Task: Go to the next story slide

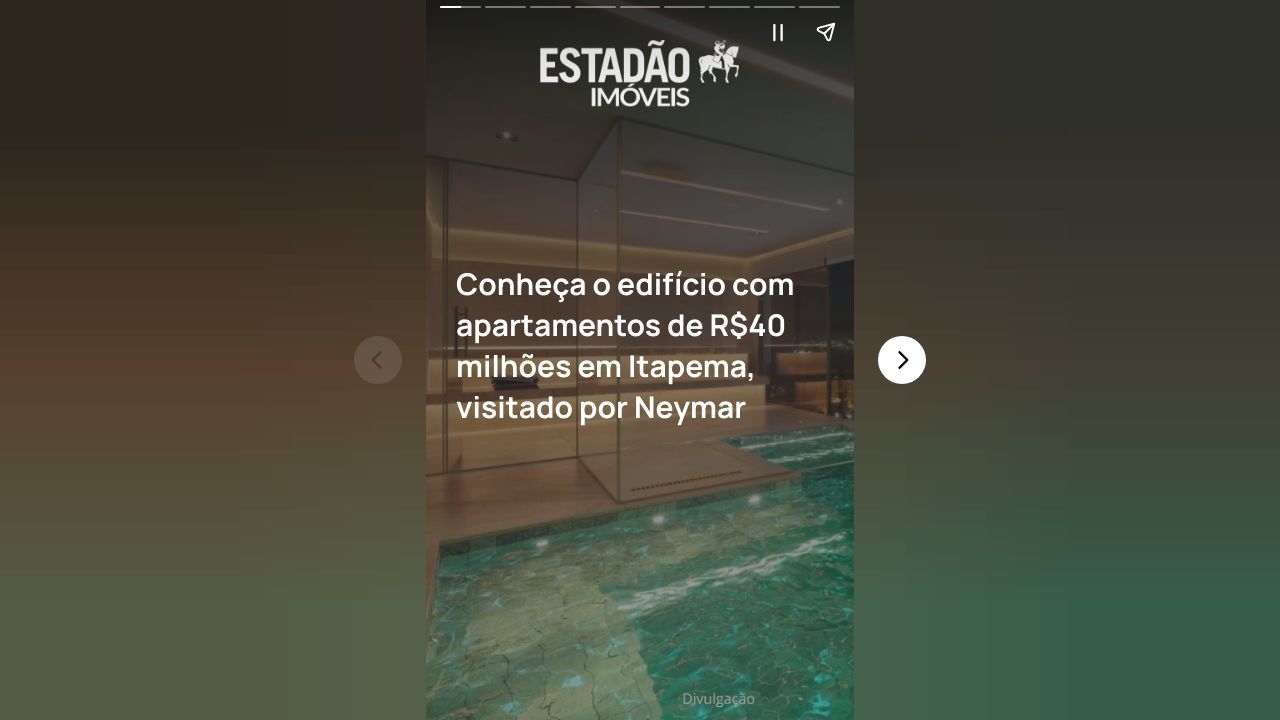Action: (x=901, y=360)
